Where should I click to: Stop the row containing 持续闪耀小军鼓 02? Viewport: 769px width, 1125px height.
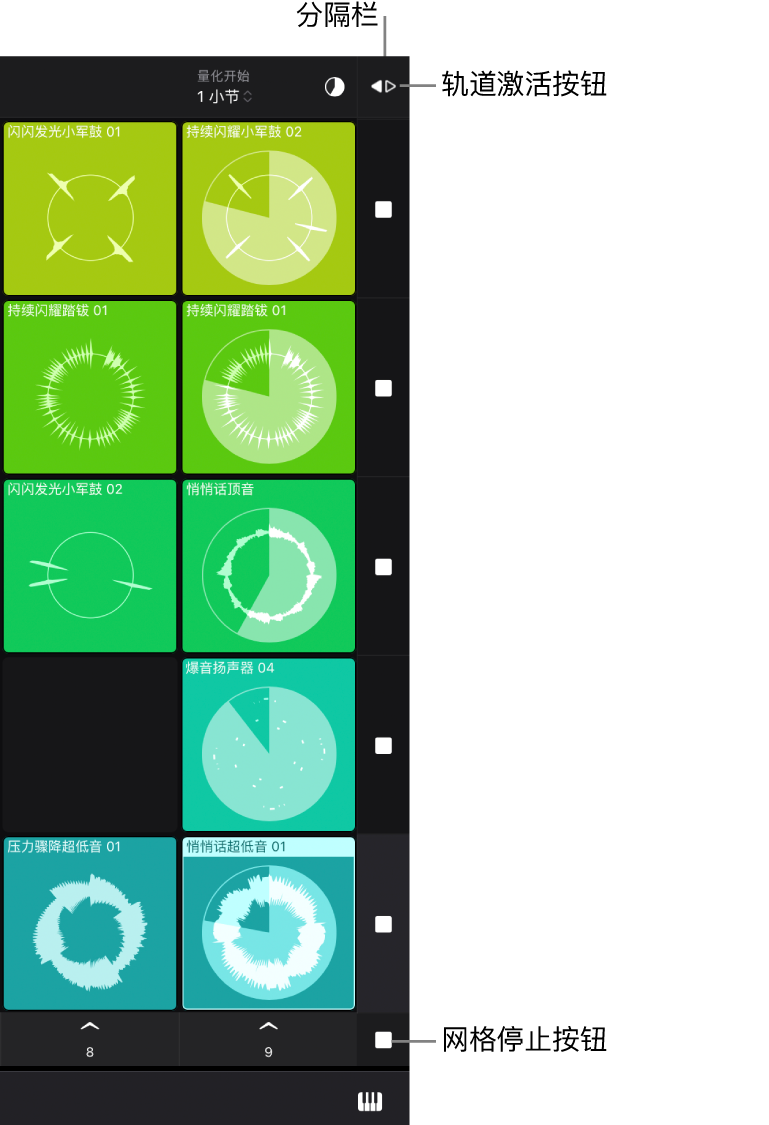pos(383,209)
